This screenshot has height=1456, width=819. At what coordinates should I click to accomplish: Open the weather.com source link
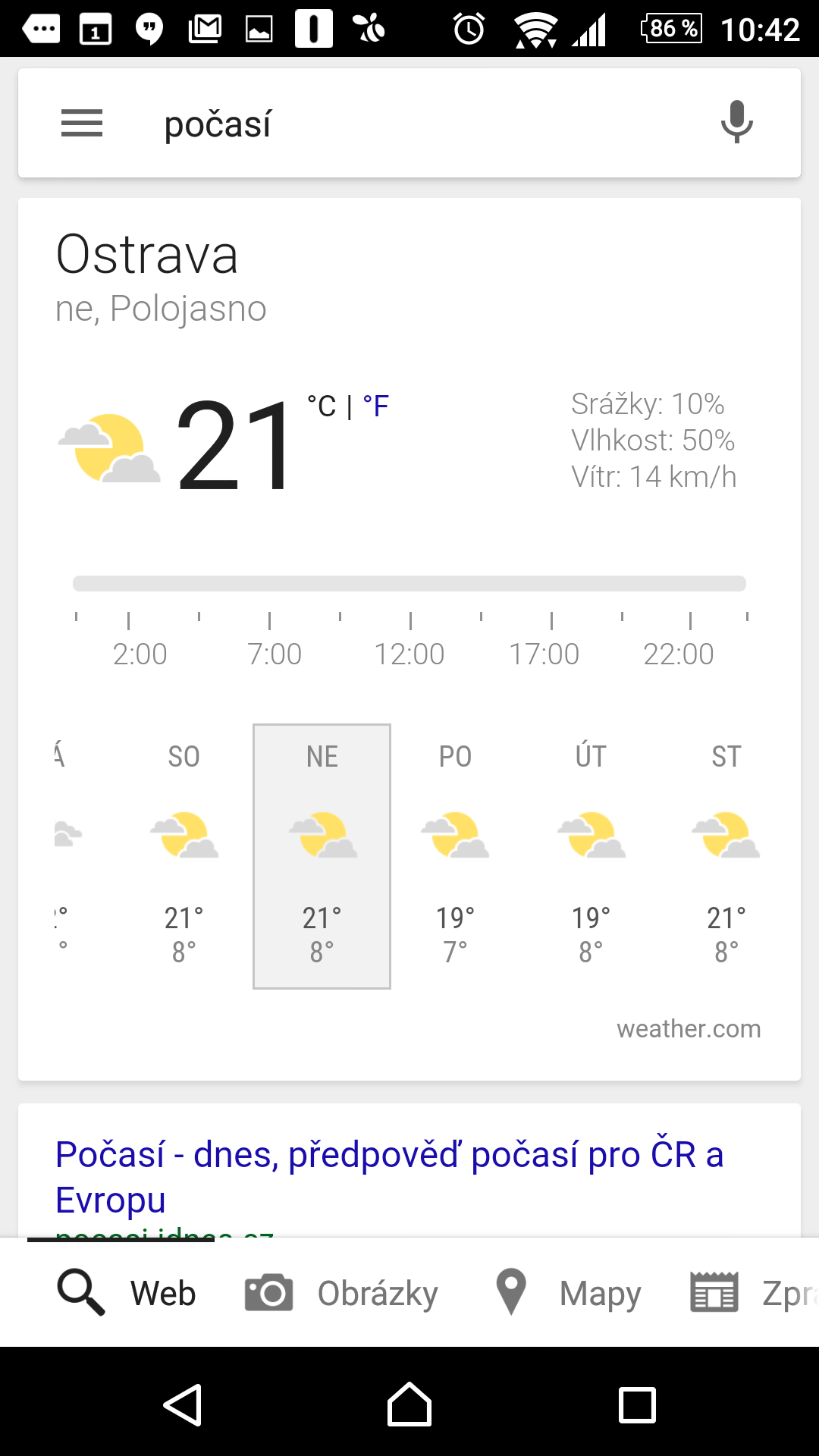coord(689,1029)
